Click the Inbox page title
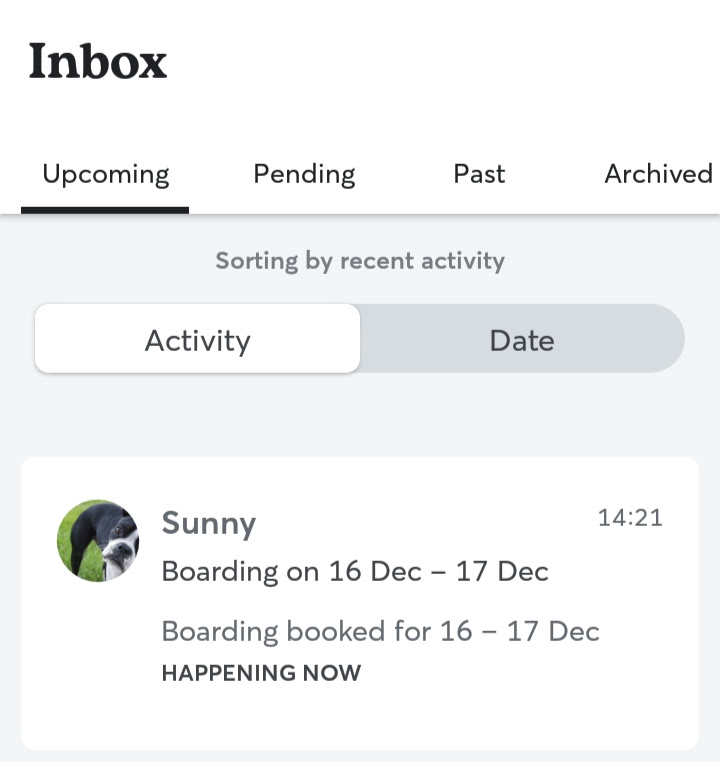 click(x=97, y=62)
